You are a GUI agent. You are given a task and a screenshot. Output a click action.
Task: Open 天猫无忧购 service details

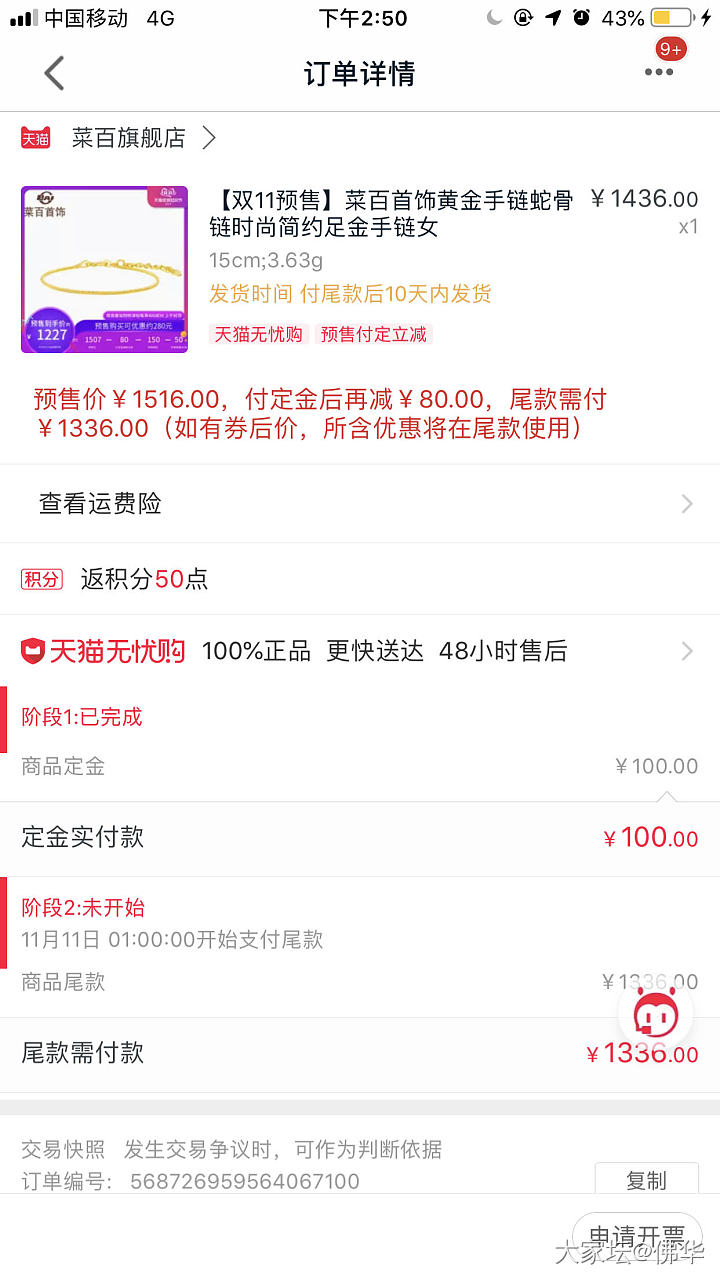click(x=360, y=651)
